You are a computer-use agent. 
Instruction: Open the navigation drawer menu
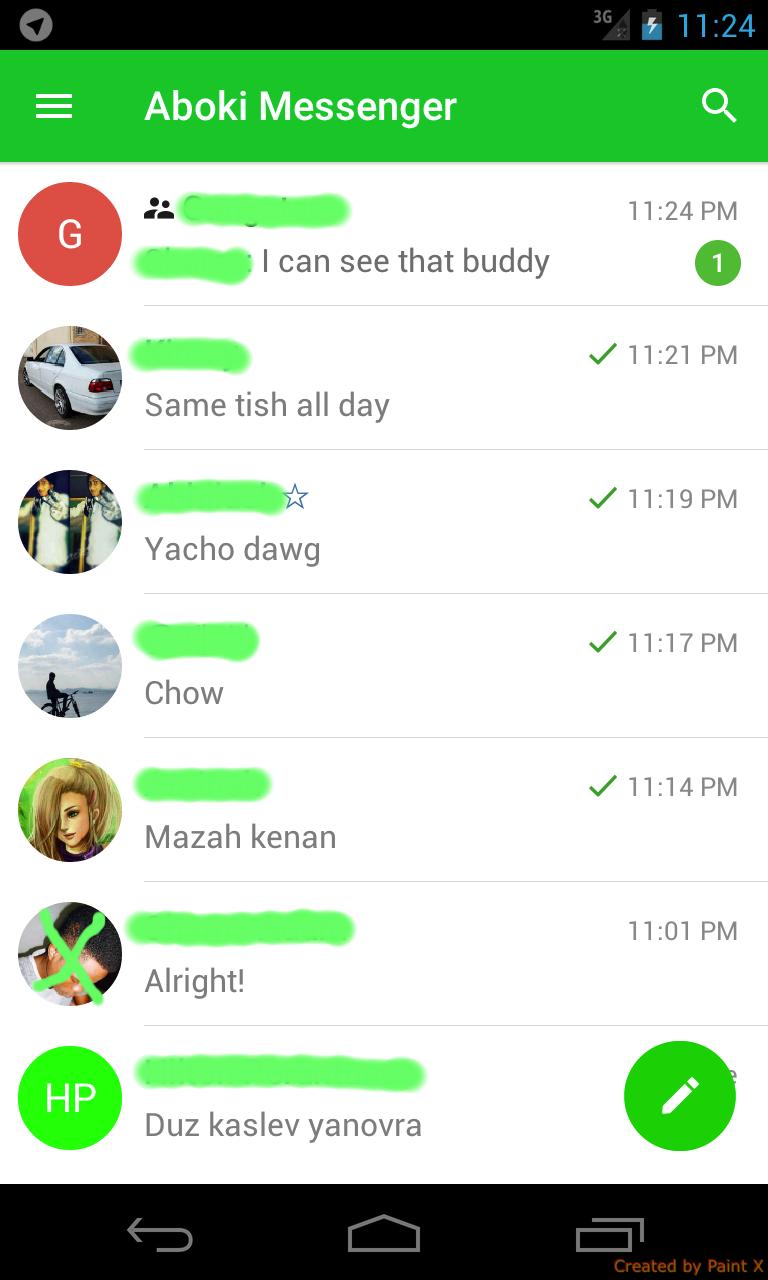point(53,106)
